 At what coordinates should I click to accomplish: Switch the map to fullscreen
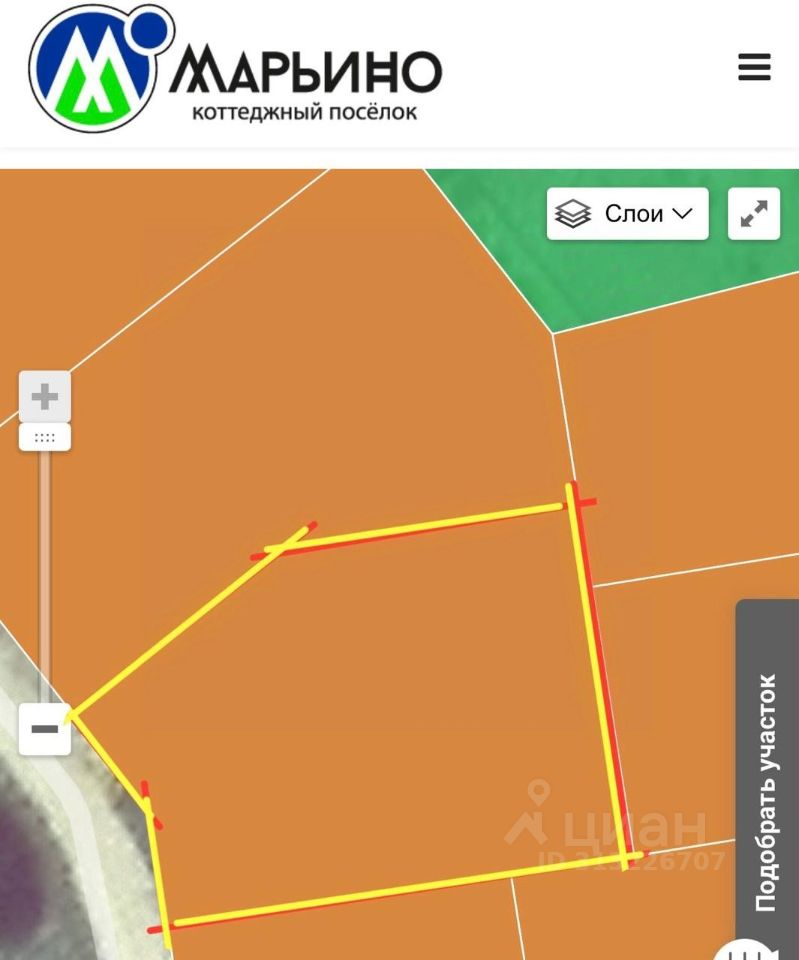tap(753, 213)
